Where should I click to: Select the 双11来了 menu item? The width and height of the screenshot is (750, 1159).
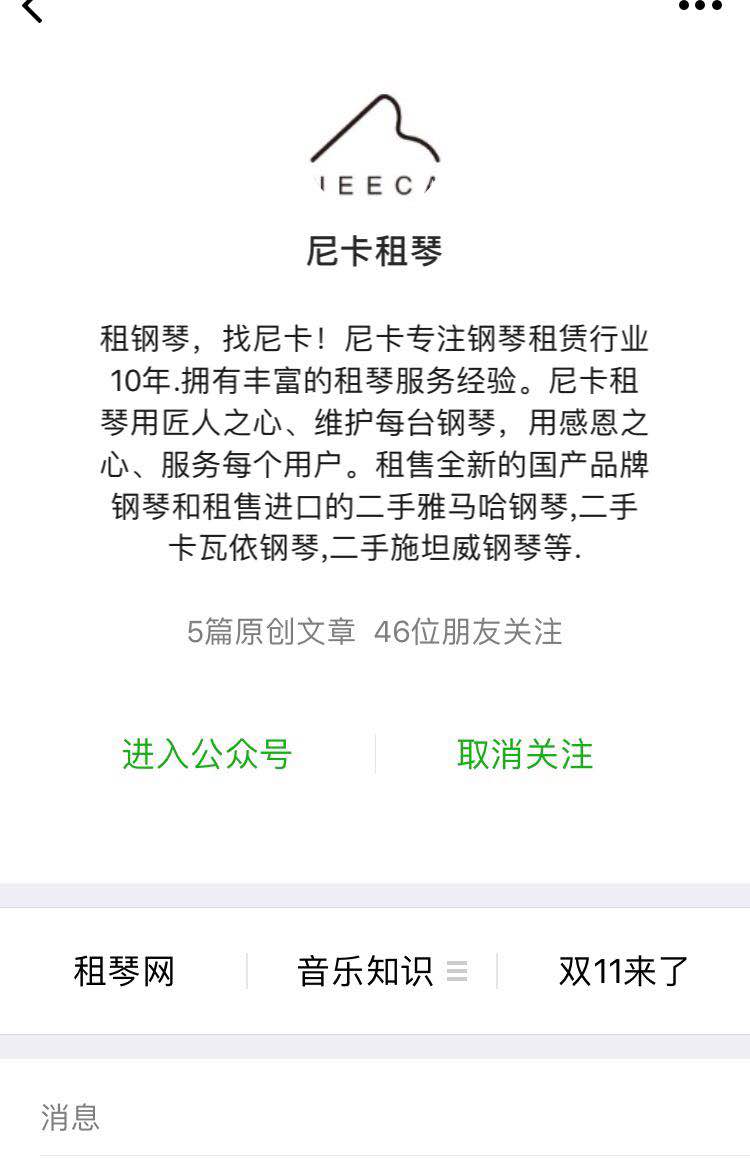pyautogui.click(x=623, y=970)
